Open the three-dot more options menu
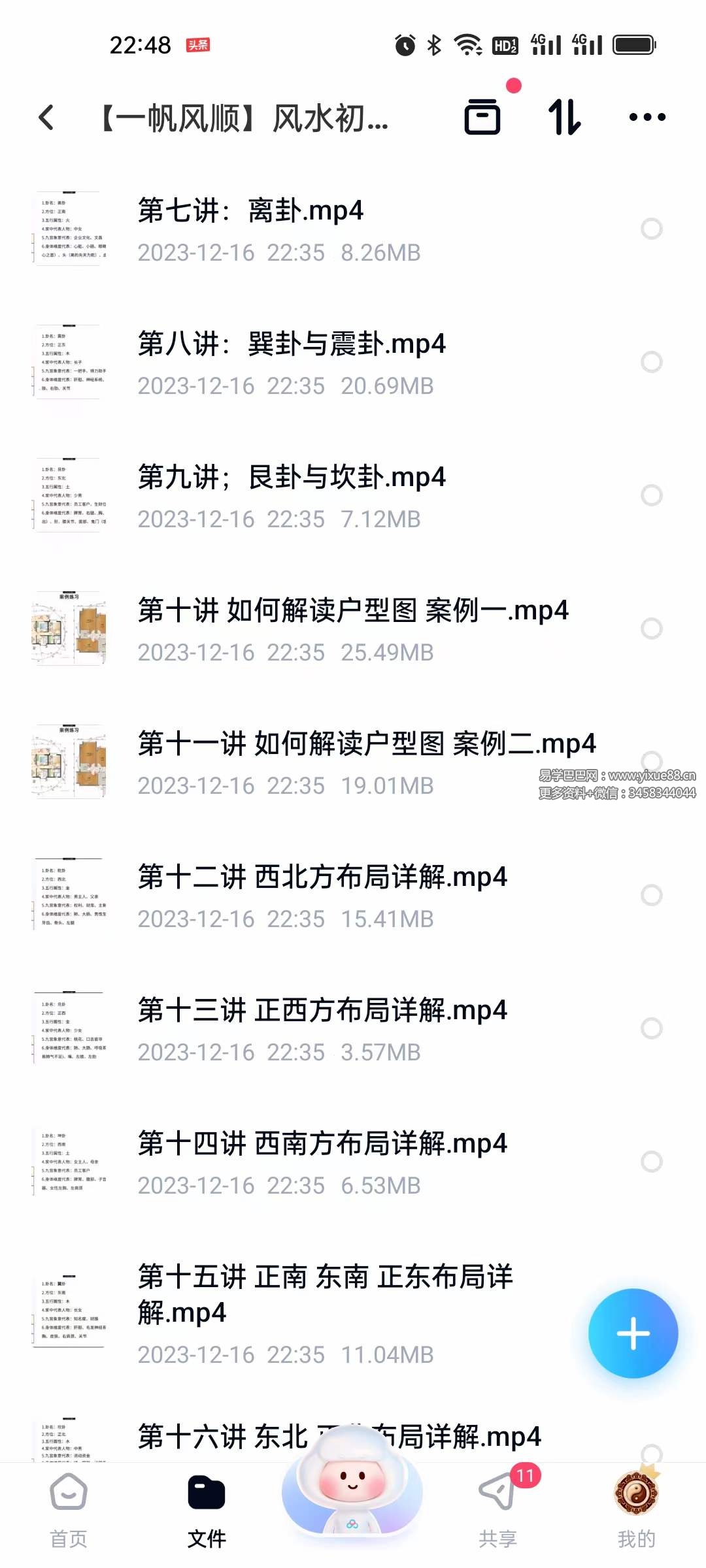This screenshot has height=1568, width=706. click(x=646, y=118)
